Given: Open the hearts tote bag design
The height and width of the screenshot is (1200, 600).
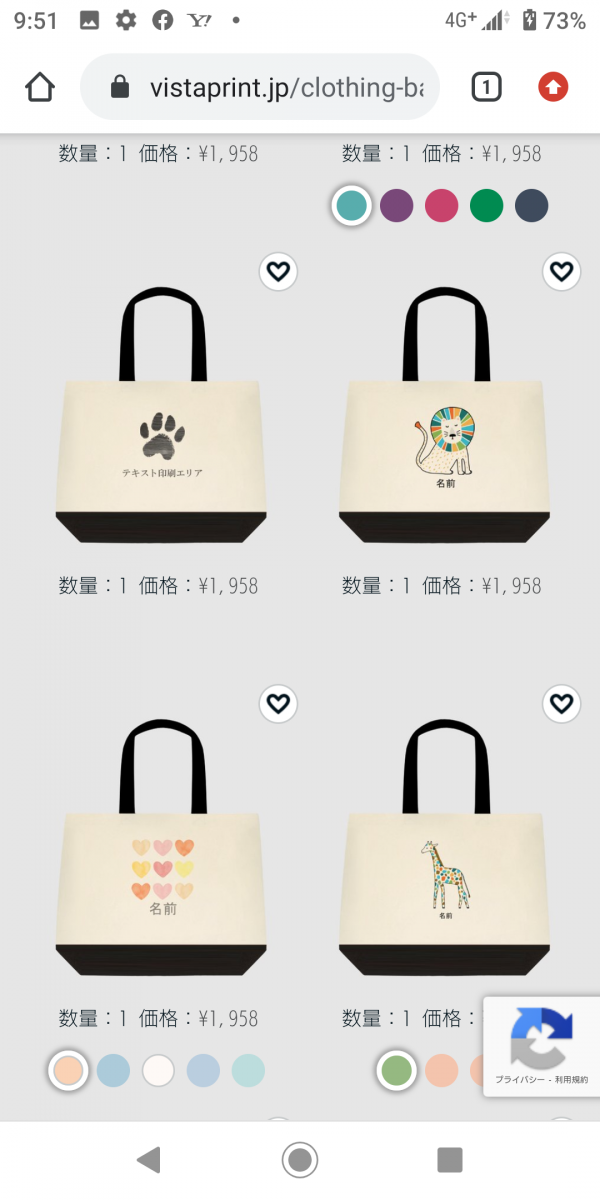Looking at the screenshot, I should point(161,850).
